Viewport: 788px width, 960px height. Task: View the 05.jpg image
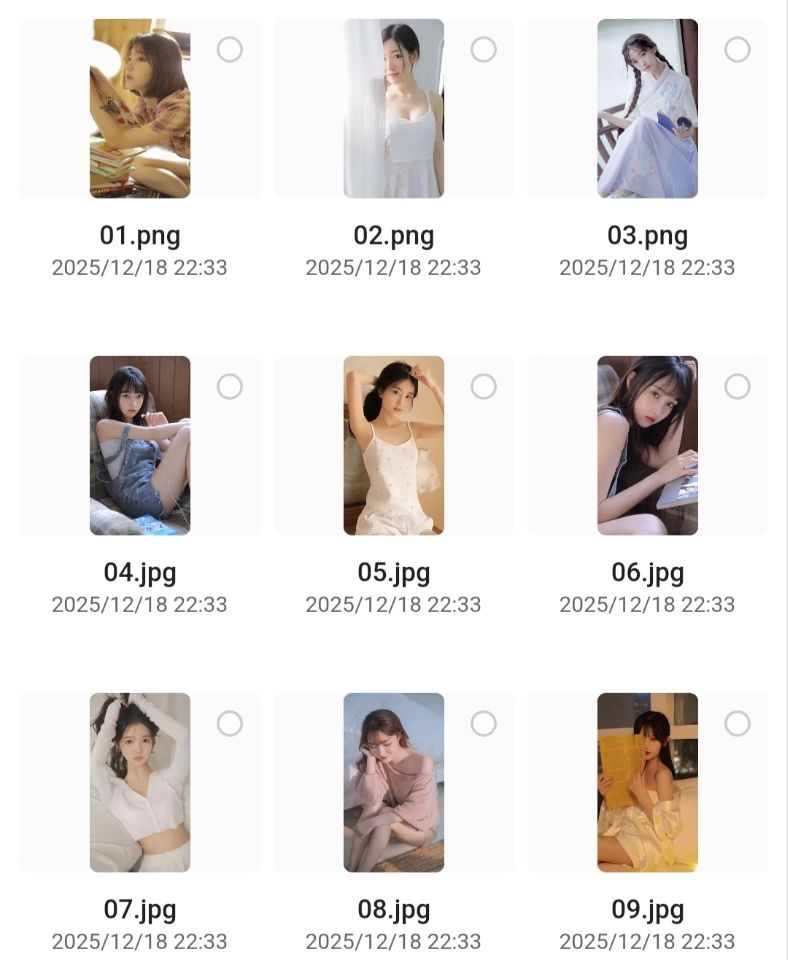tap(394, 445)
